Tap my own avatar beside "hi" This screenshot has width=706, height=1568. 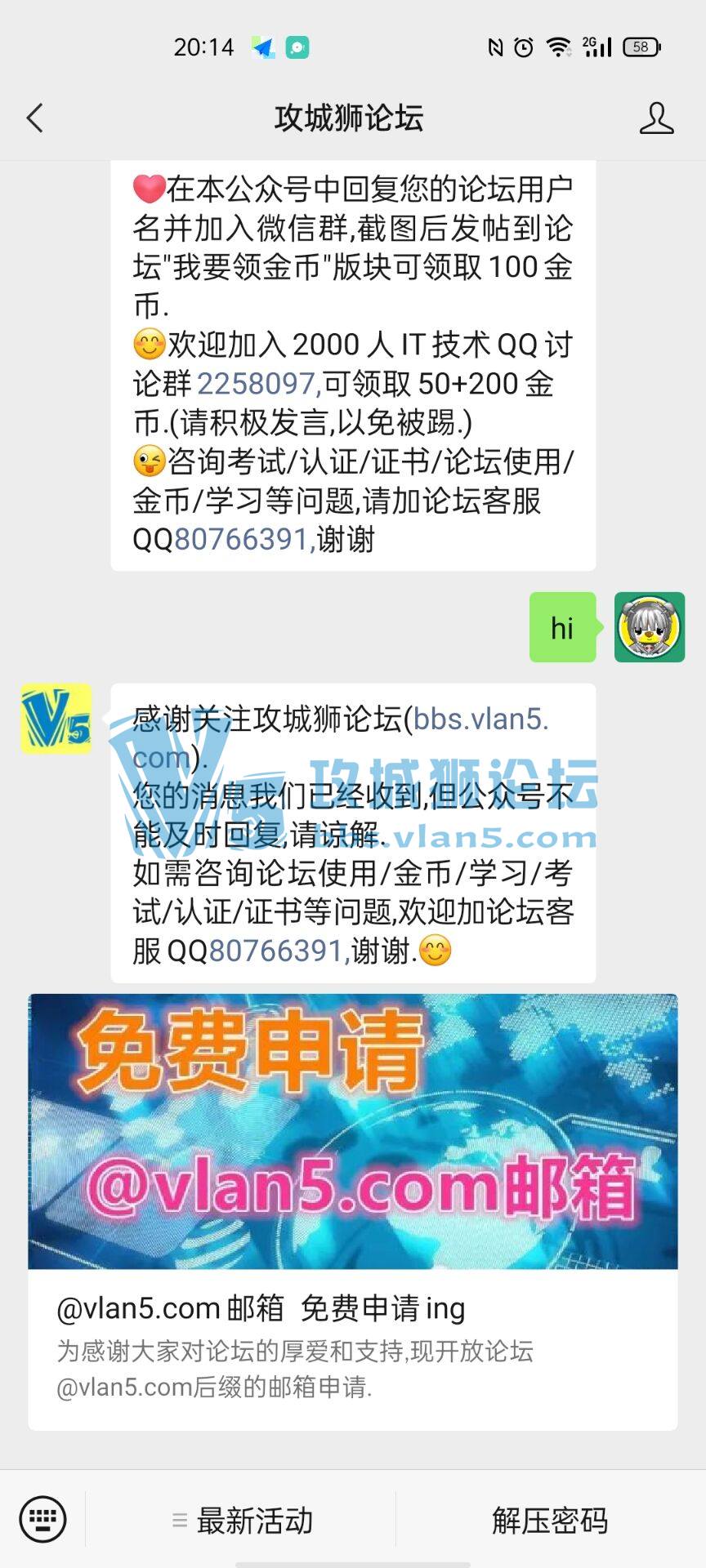point(650,627)
